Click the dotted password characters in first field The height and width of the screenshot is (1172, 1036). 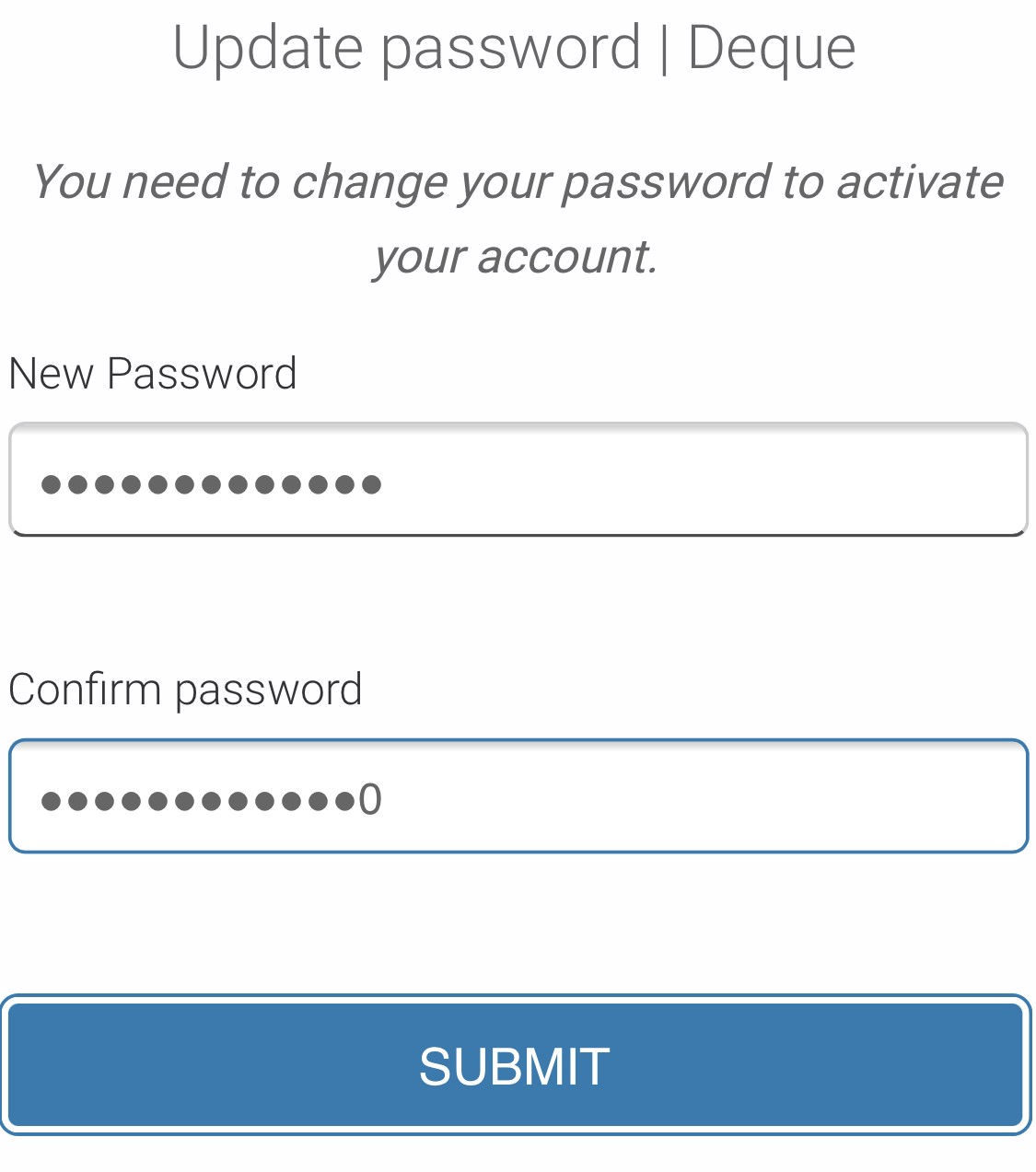coord(210,481)
